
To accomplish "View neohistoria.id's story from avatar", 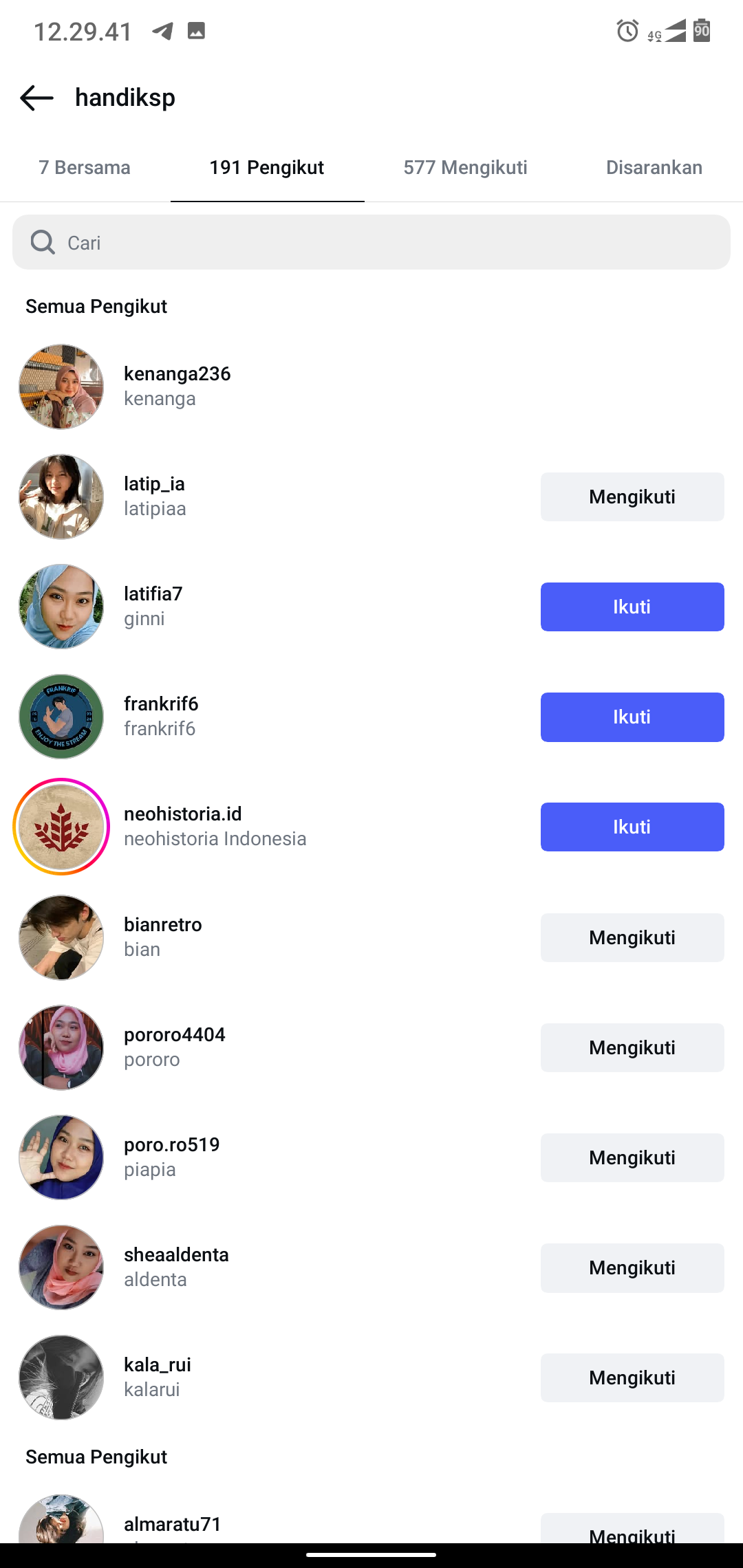I will point(61,827).
